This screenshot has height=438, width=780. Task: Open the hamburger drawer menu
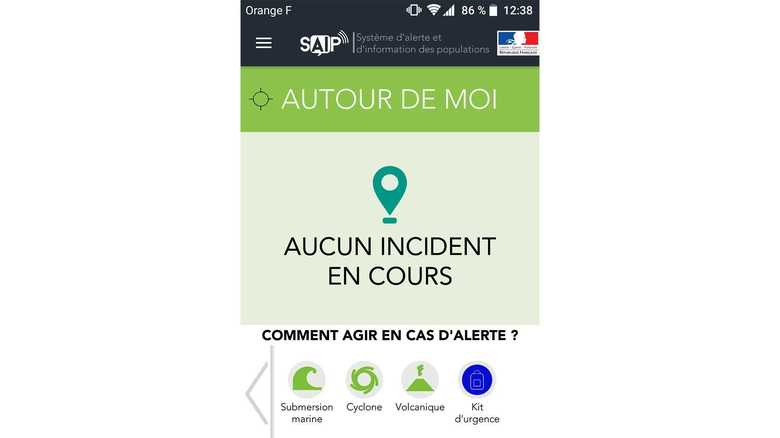(263, 43)
